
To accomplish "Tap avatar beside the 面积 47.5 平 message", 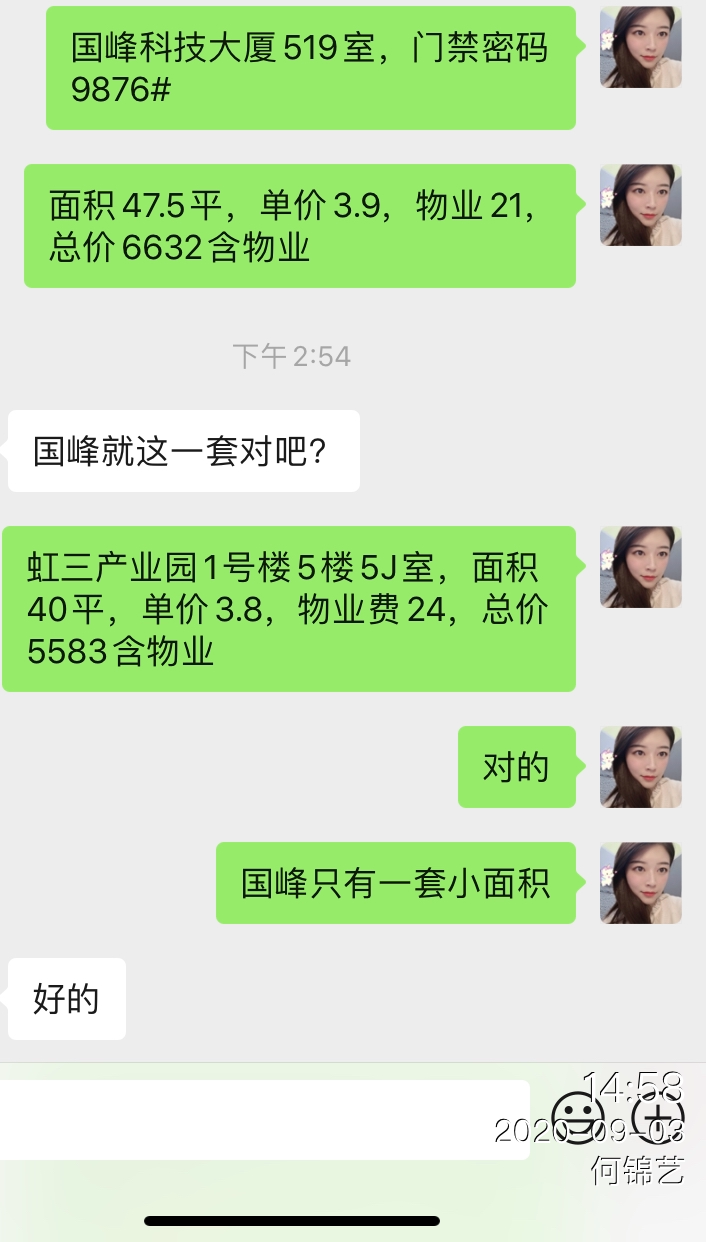I will (x=640, y=205).
